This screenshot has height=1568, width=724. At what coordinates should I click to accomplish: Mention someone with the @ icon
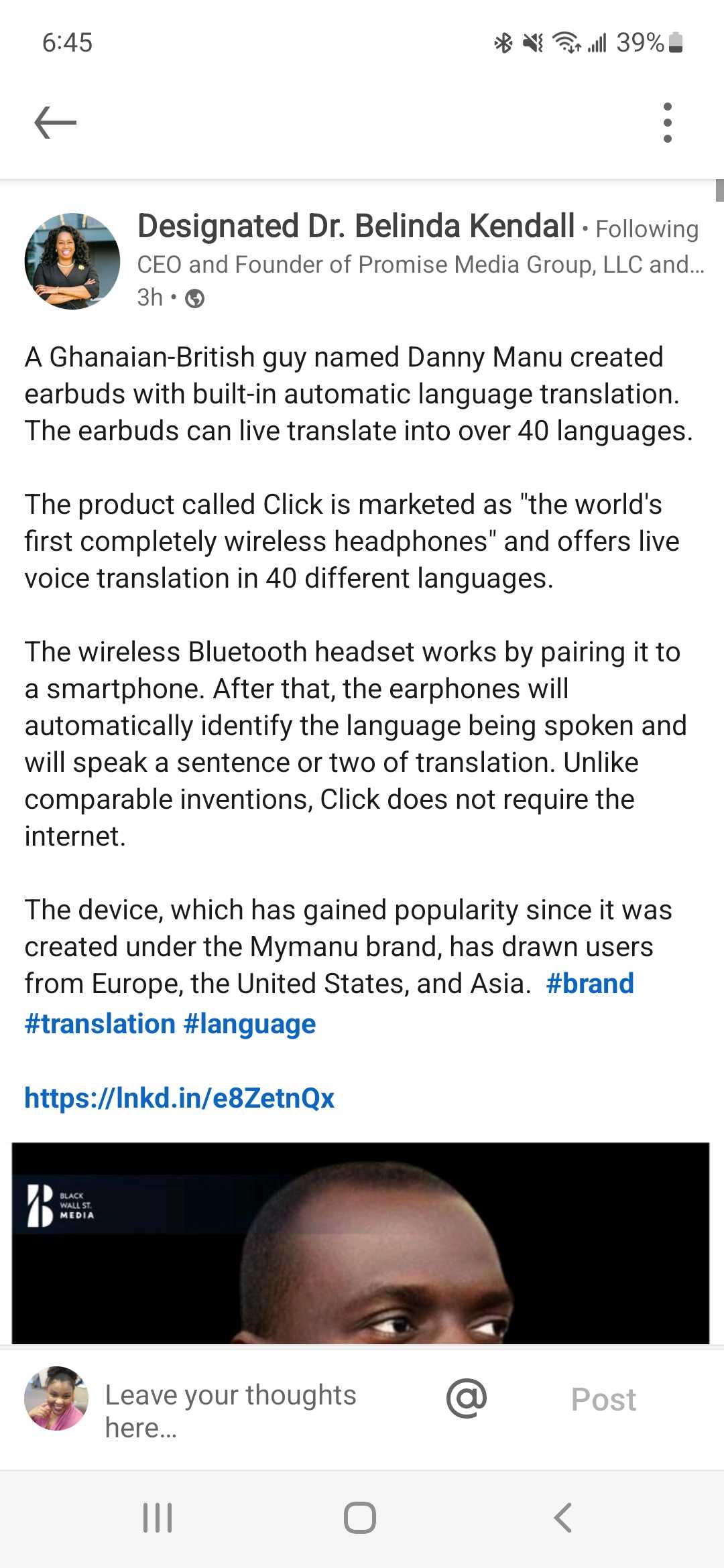point(467,1398)
